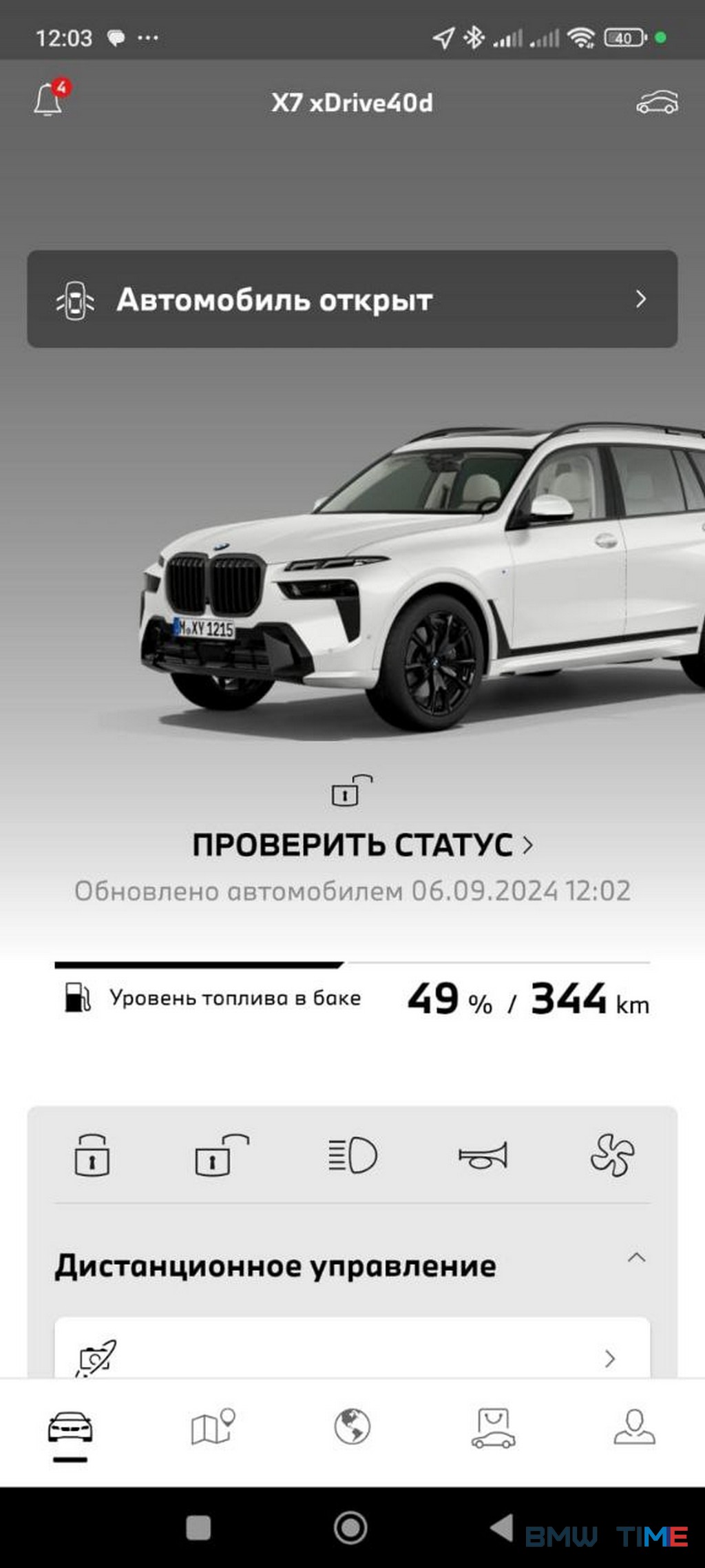This screenshot has width=705, height=1568.
Task: Sound the horn remotely
Action: tap(483, 1155)
